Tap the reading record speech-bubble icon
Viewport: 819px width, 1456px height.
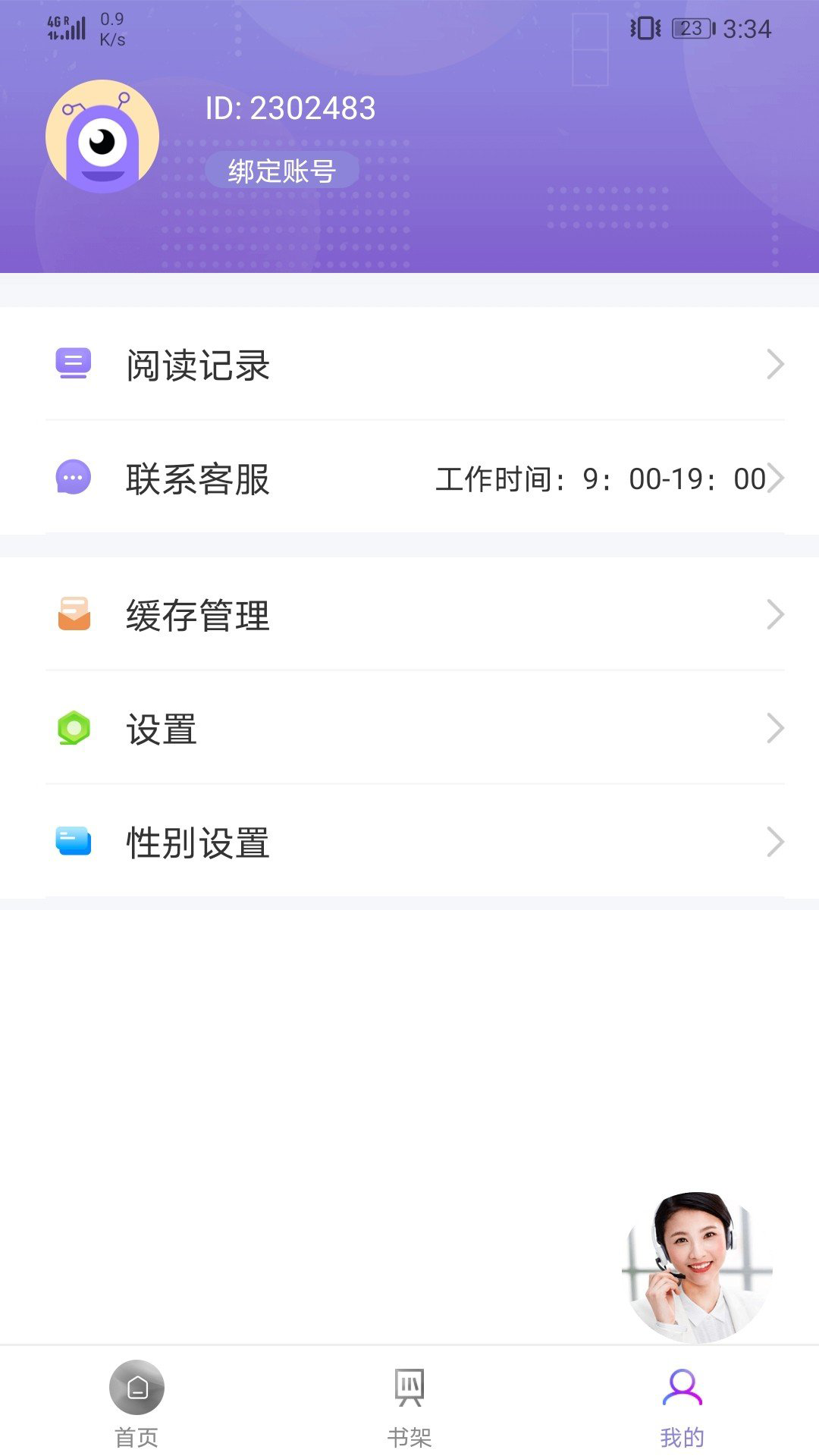click(x=73, y=364)
